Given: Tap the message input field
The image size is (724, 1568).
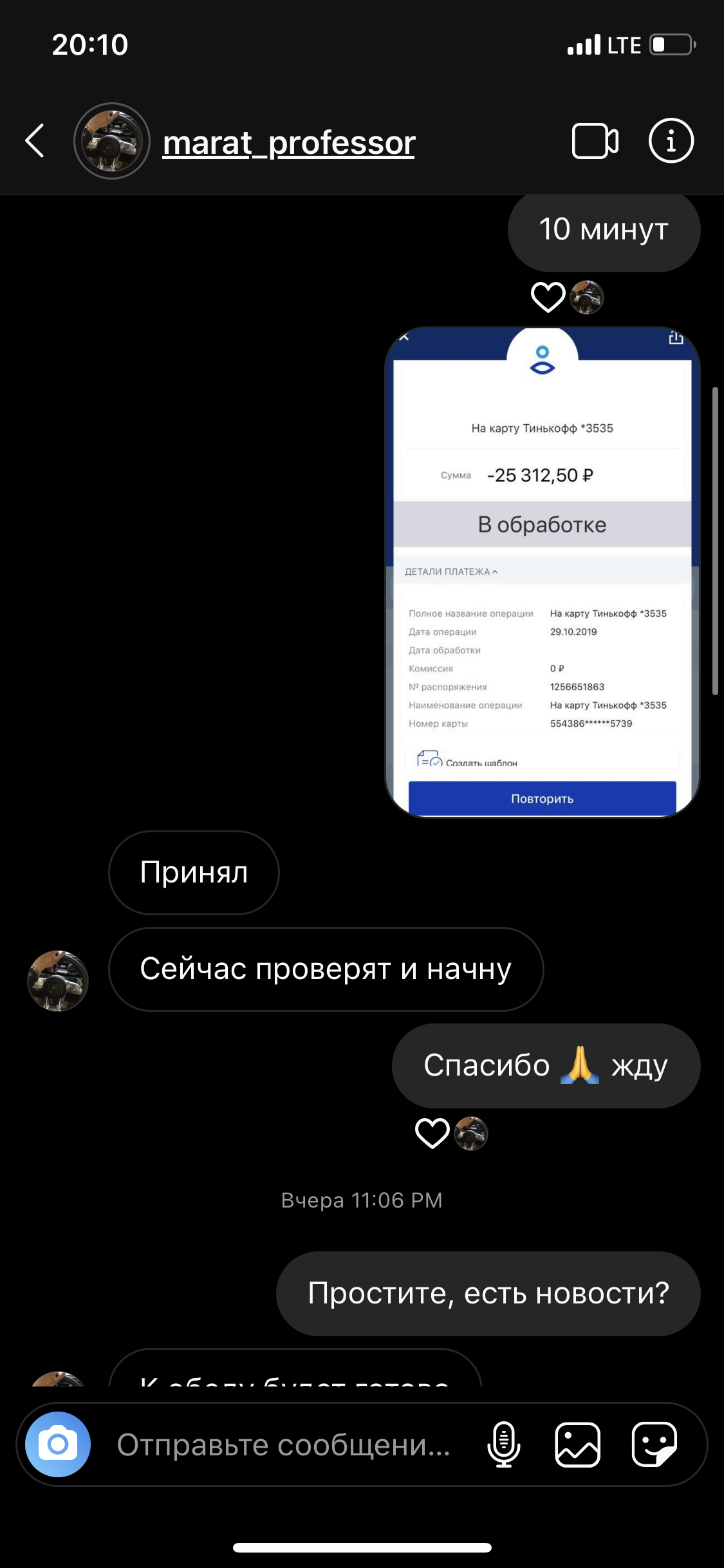Looking at the screenshot, I should pos(283,1444).
